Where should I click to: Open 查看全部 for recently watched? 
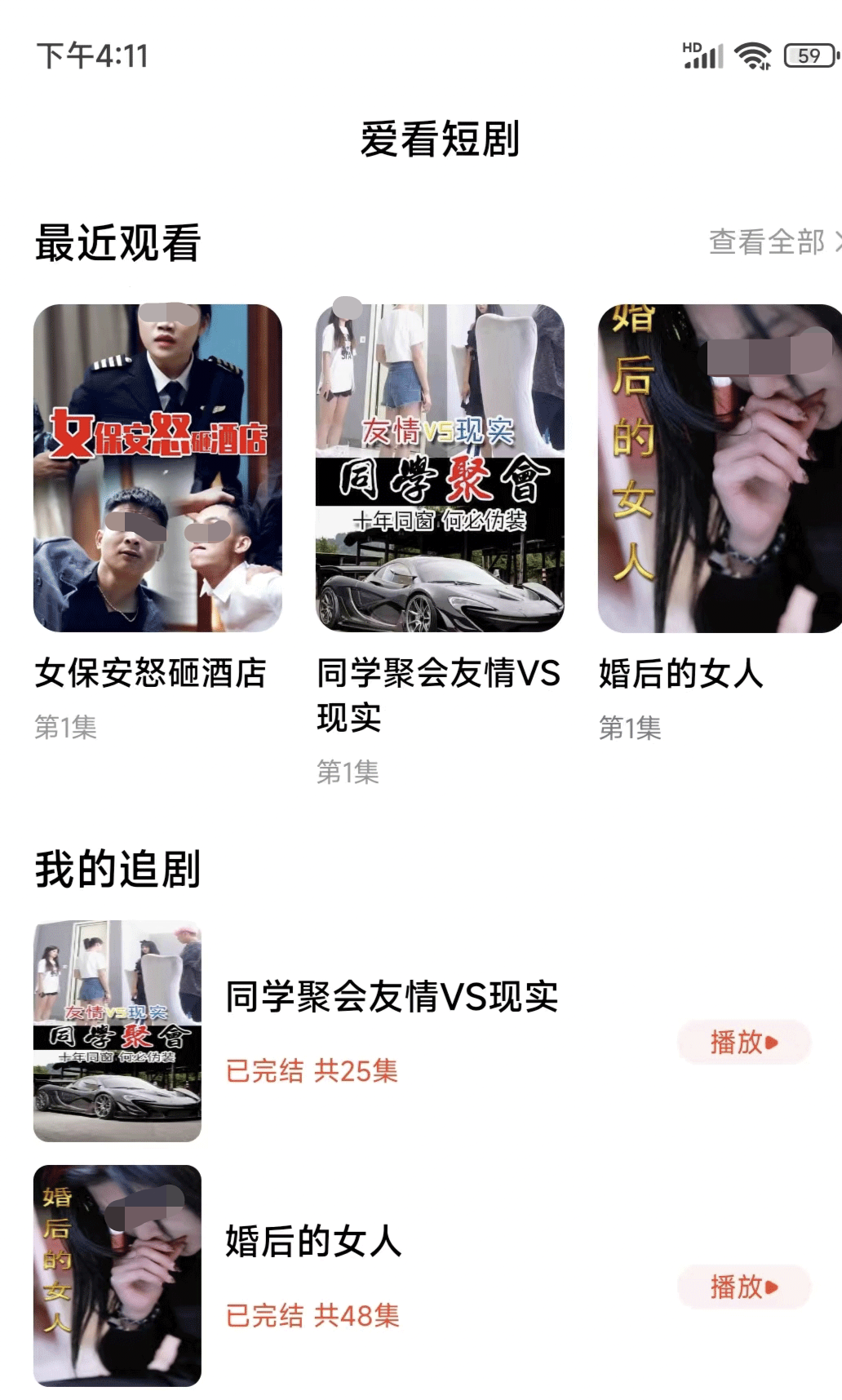pyautogui.click(x=773, y=242)
